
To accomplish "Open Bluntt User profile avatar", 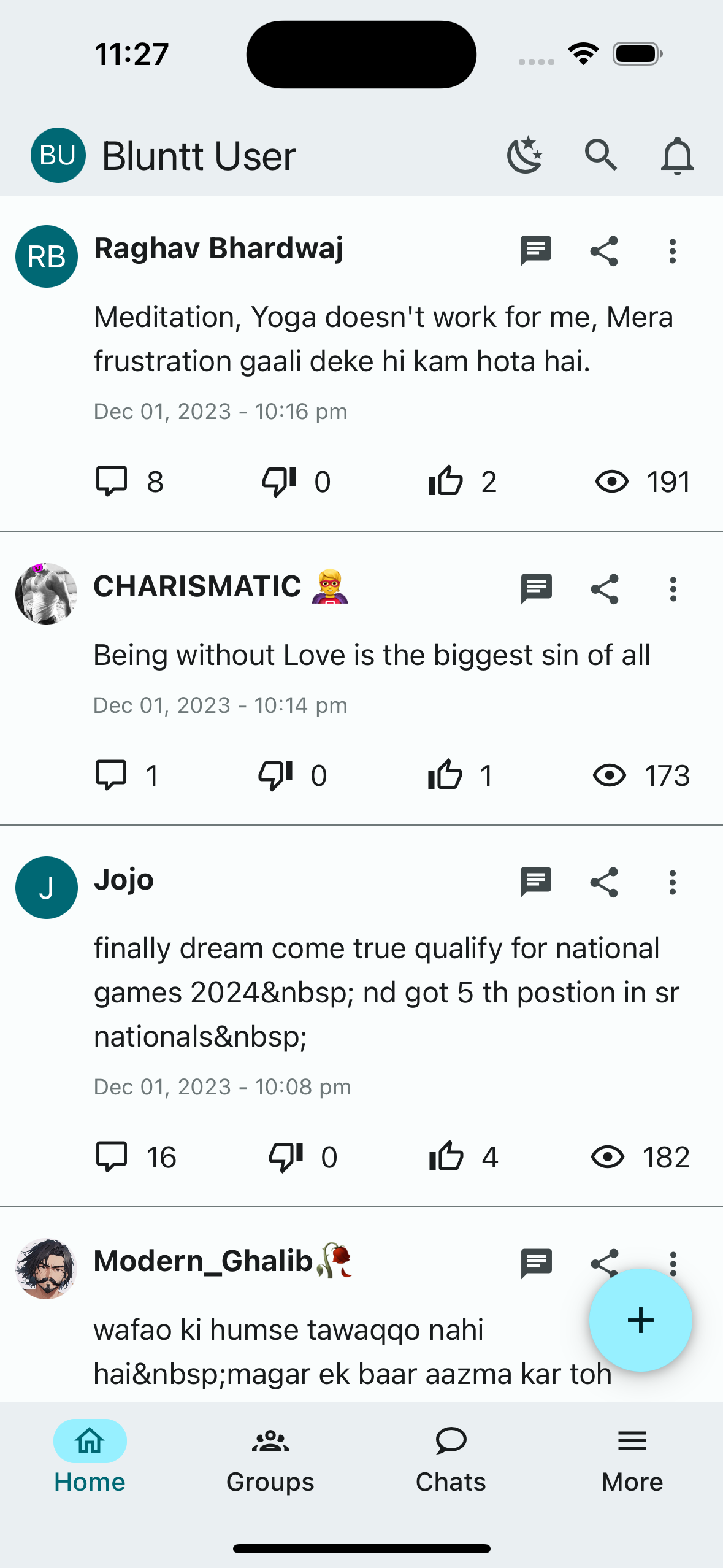I will [x=58, y=155].
